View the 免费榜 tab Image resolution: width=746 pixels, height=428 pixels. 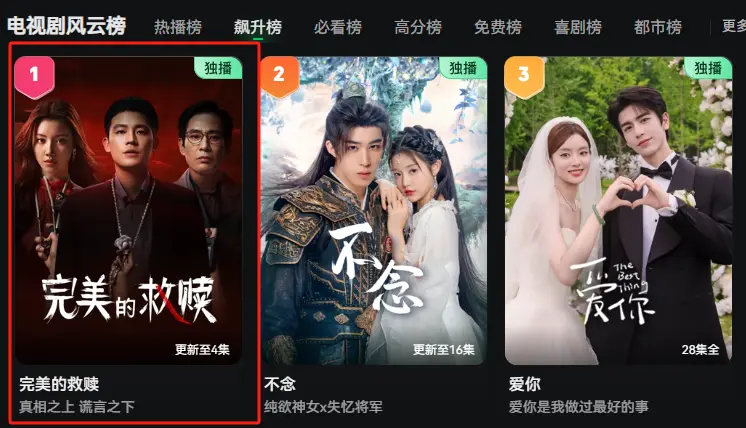pos(497,27)
